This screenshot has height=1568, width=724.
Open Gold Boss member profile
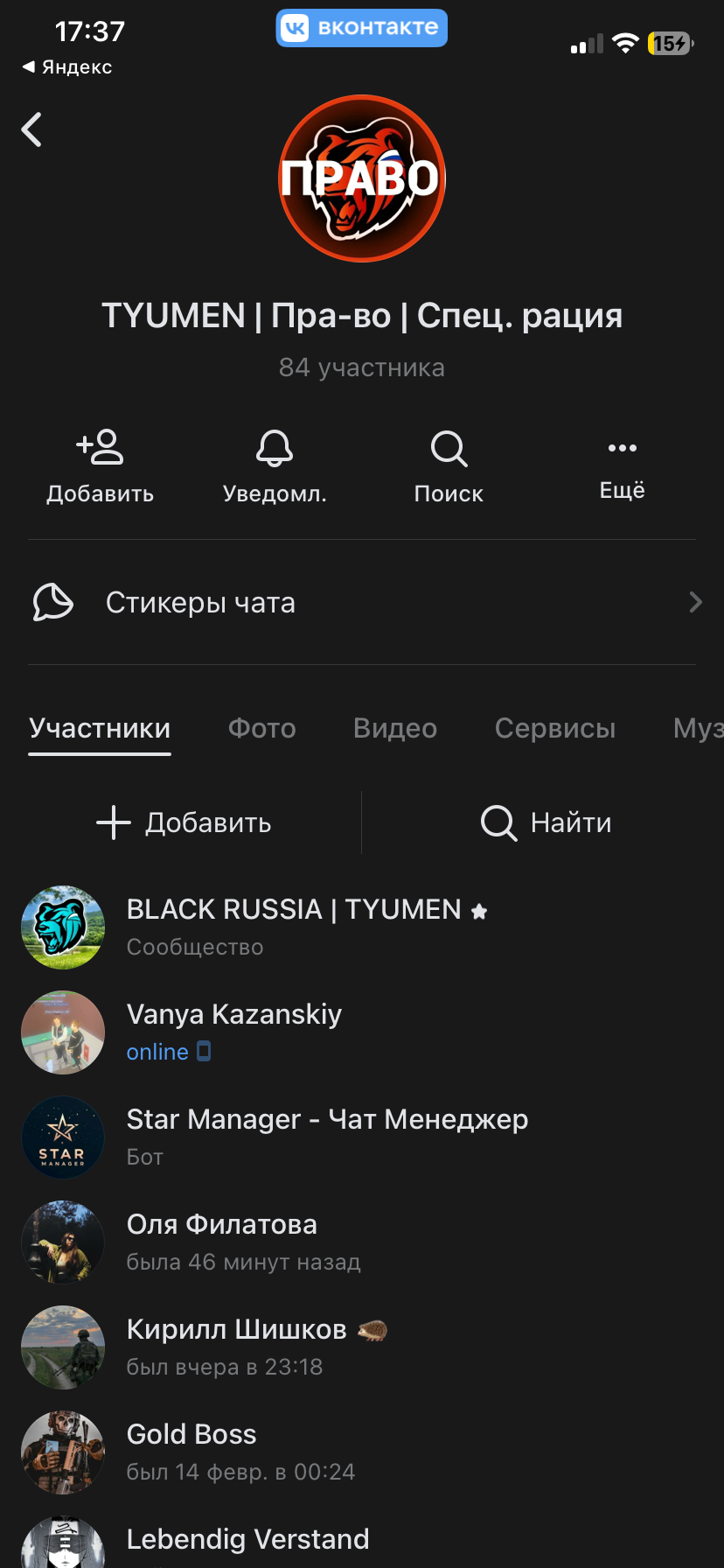coord(192,1452)
